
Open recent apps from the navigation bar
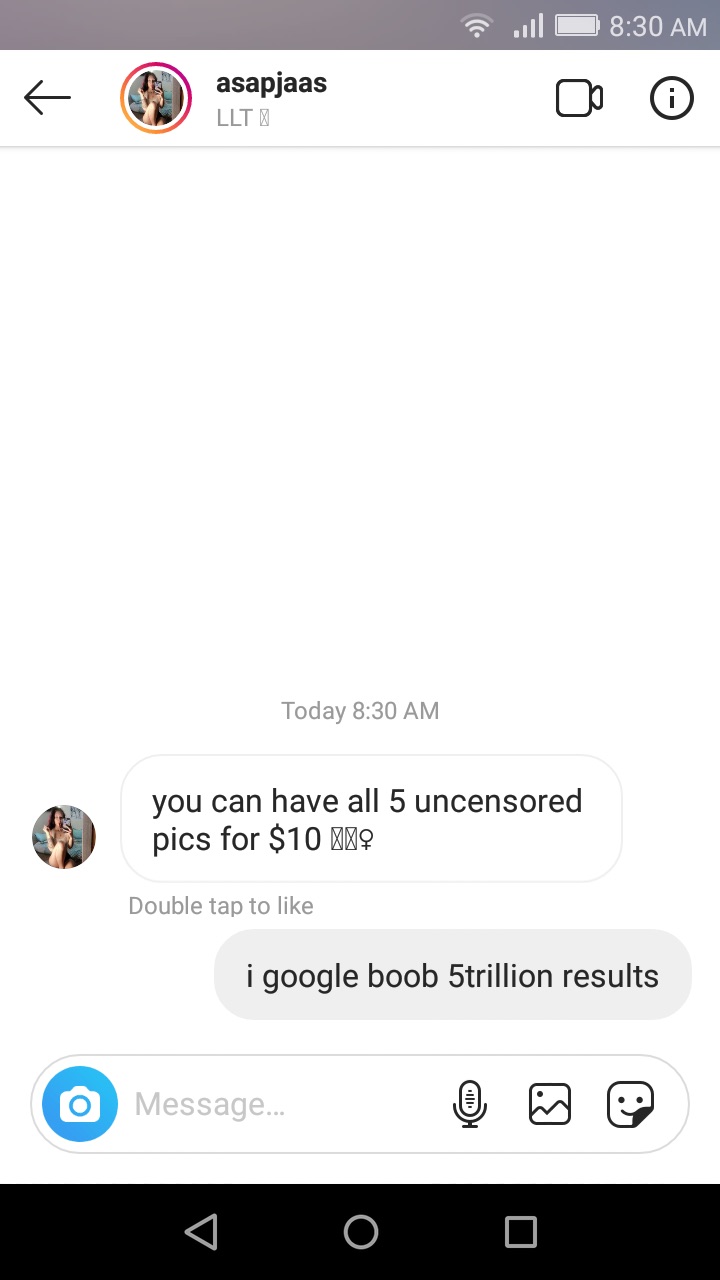pyautogui.click(x=520, y=1232)
